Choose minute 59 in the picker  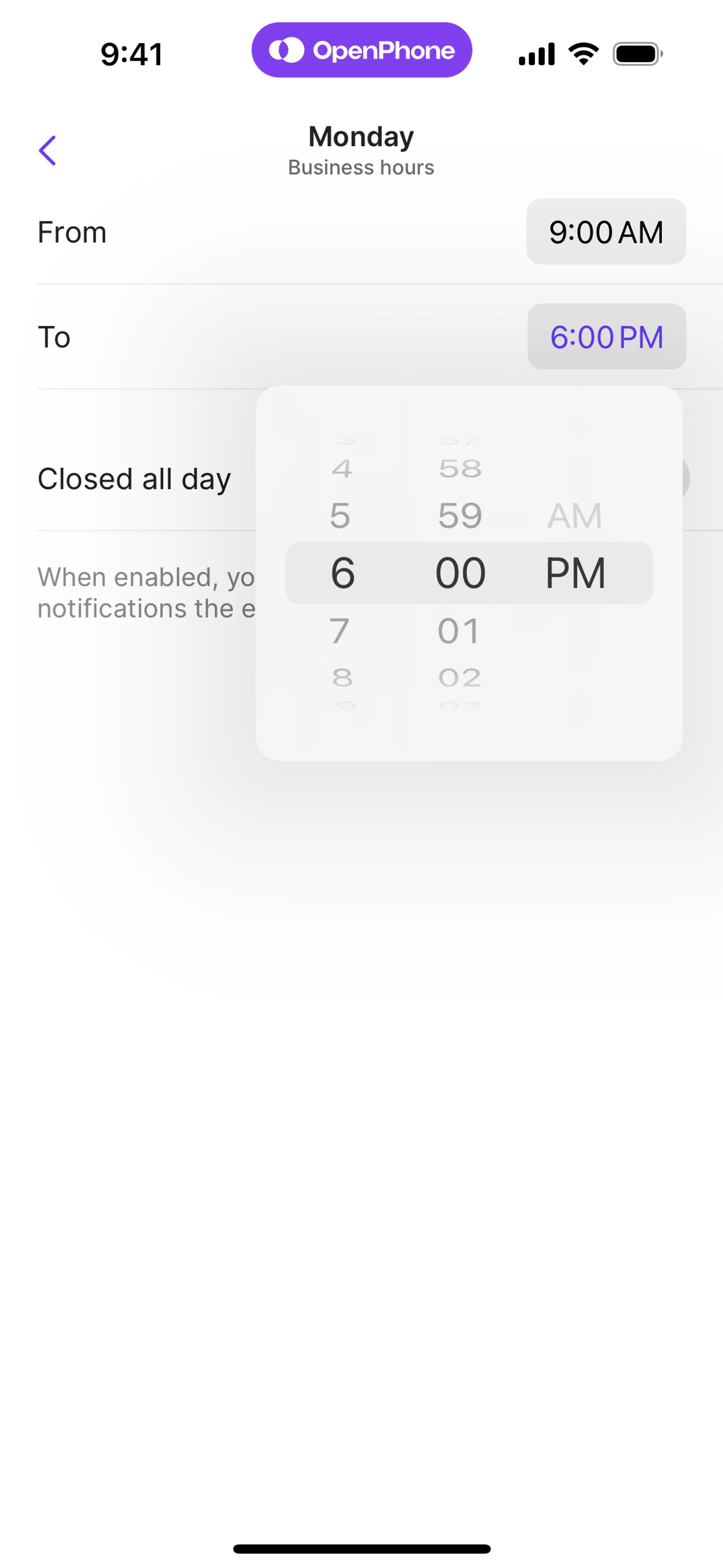pyautogui.click(x=460, y=515)
